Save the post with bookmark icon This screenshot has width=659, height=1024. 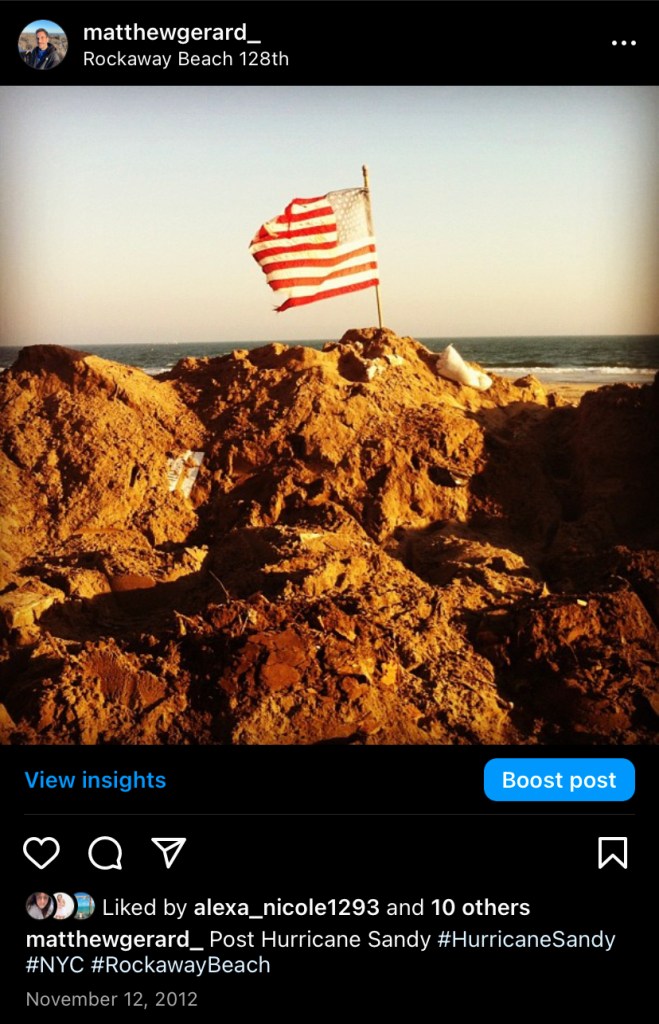tap(612, 853)
